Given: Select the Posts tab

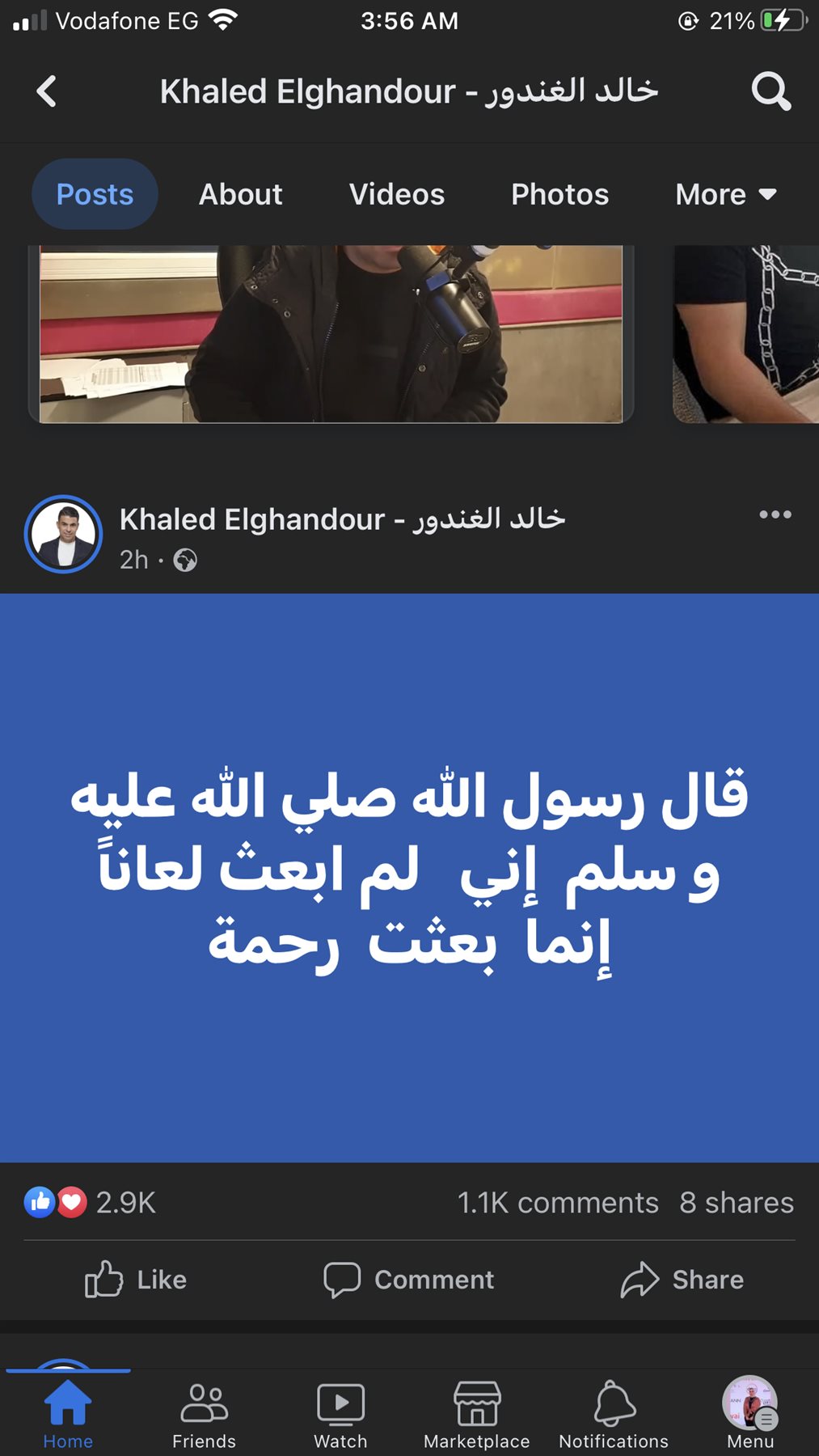Looking at the screenshot, I should (x=95, y=194).
